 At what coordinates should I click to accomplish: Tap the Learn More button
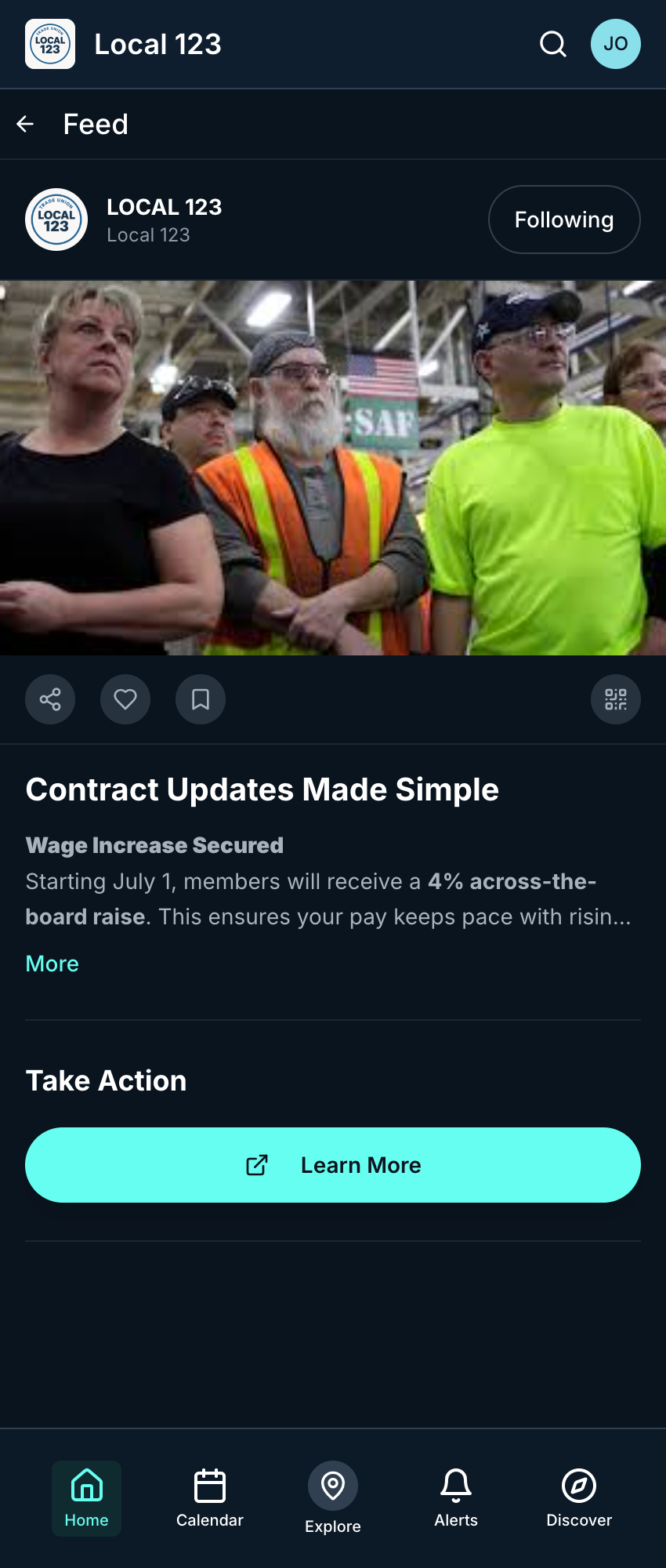333,1165
